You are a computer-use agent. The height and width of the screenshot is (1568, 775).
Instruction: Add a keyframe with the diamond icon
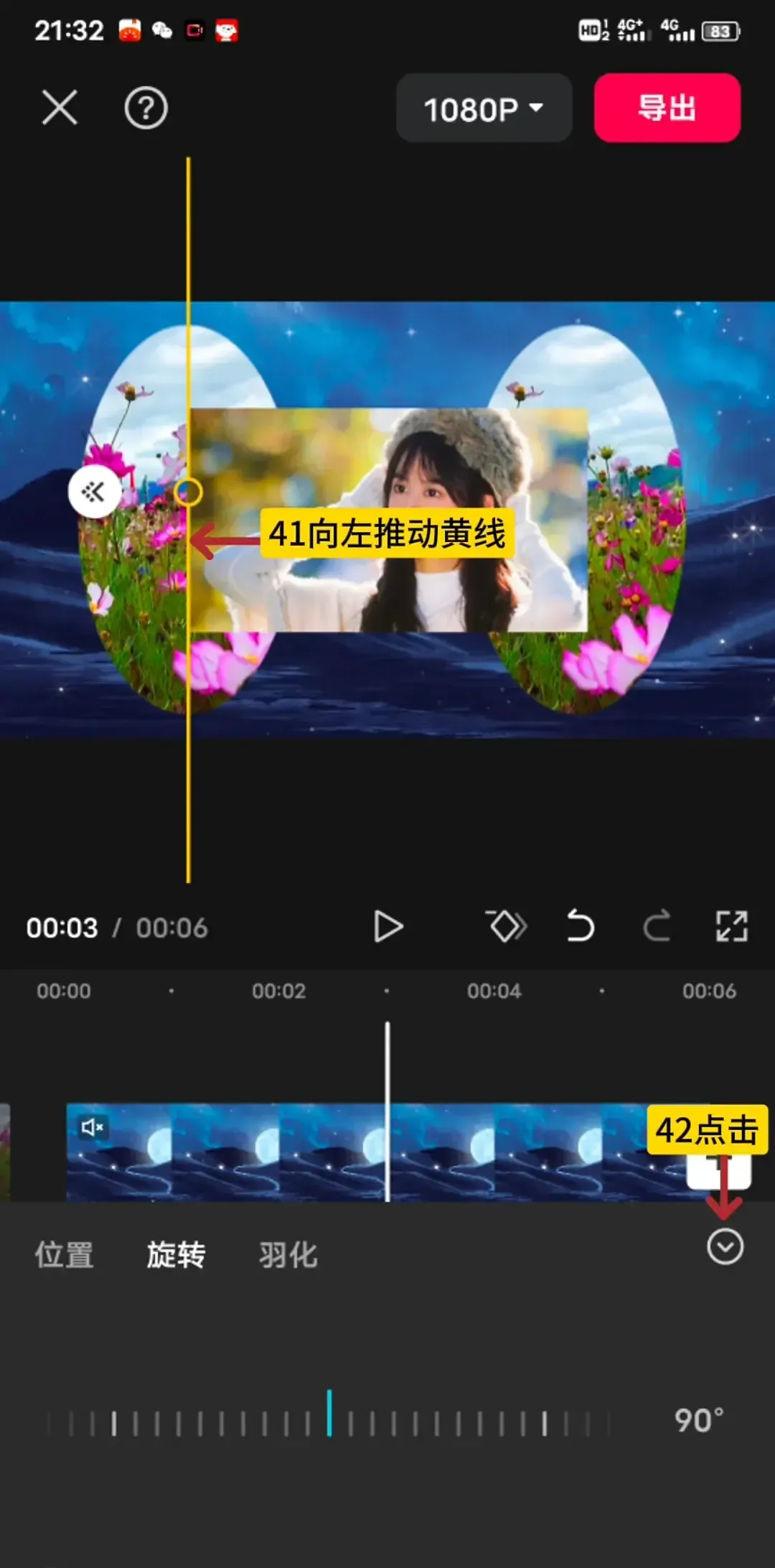click(x=506, y=927)
